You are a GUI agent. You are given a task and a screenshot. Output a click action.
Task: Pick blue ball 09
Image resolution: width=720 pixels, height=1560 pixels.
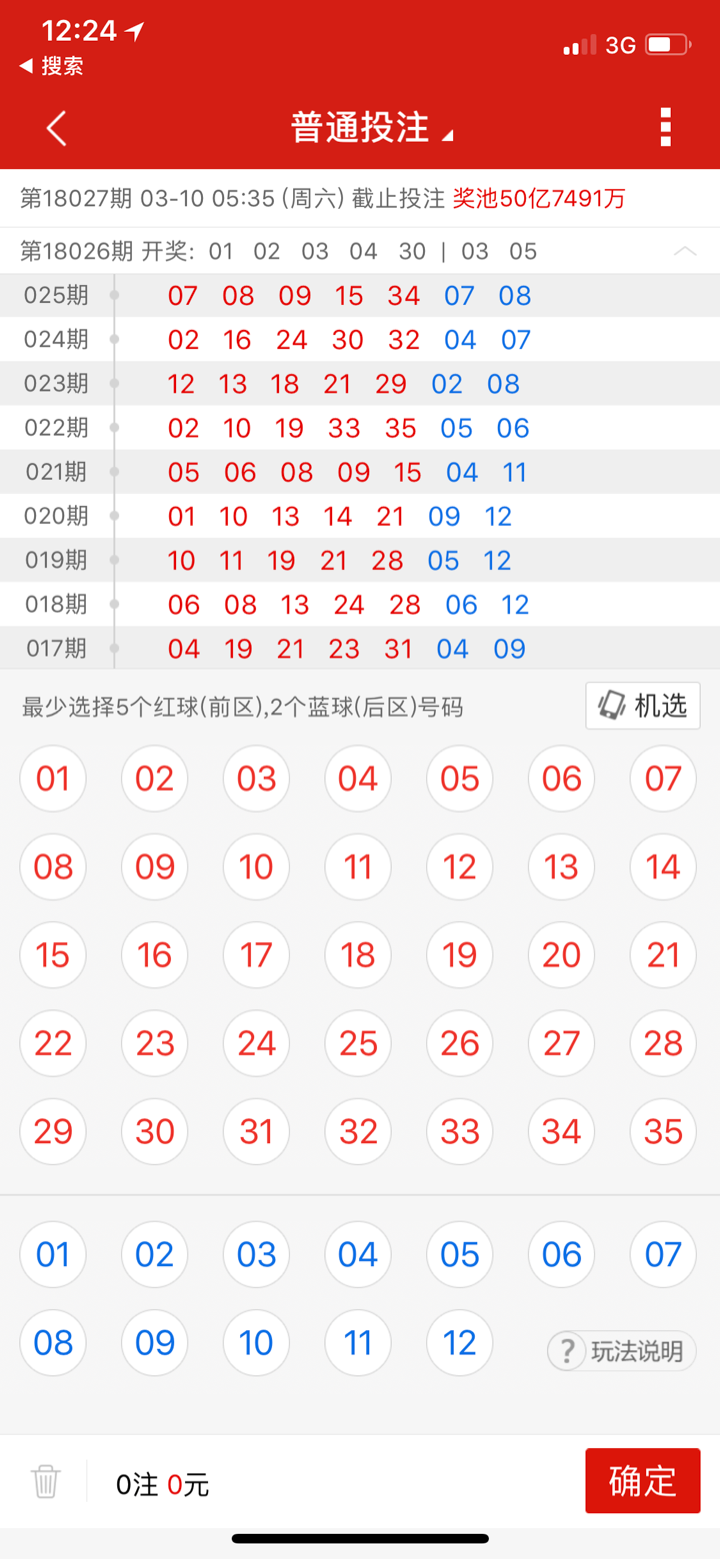point(155,1342)
